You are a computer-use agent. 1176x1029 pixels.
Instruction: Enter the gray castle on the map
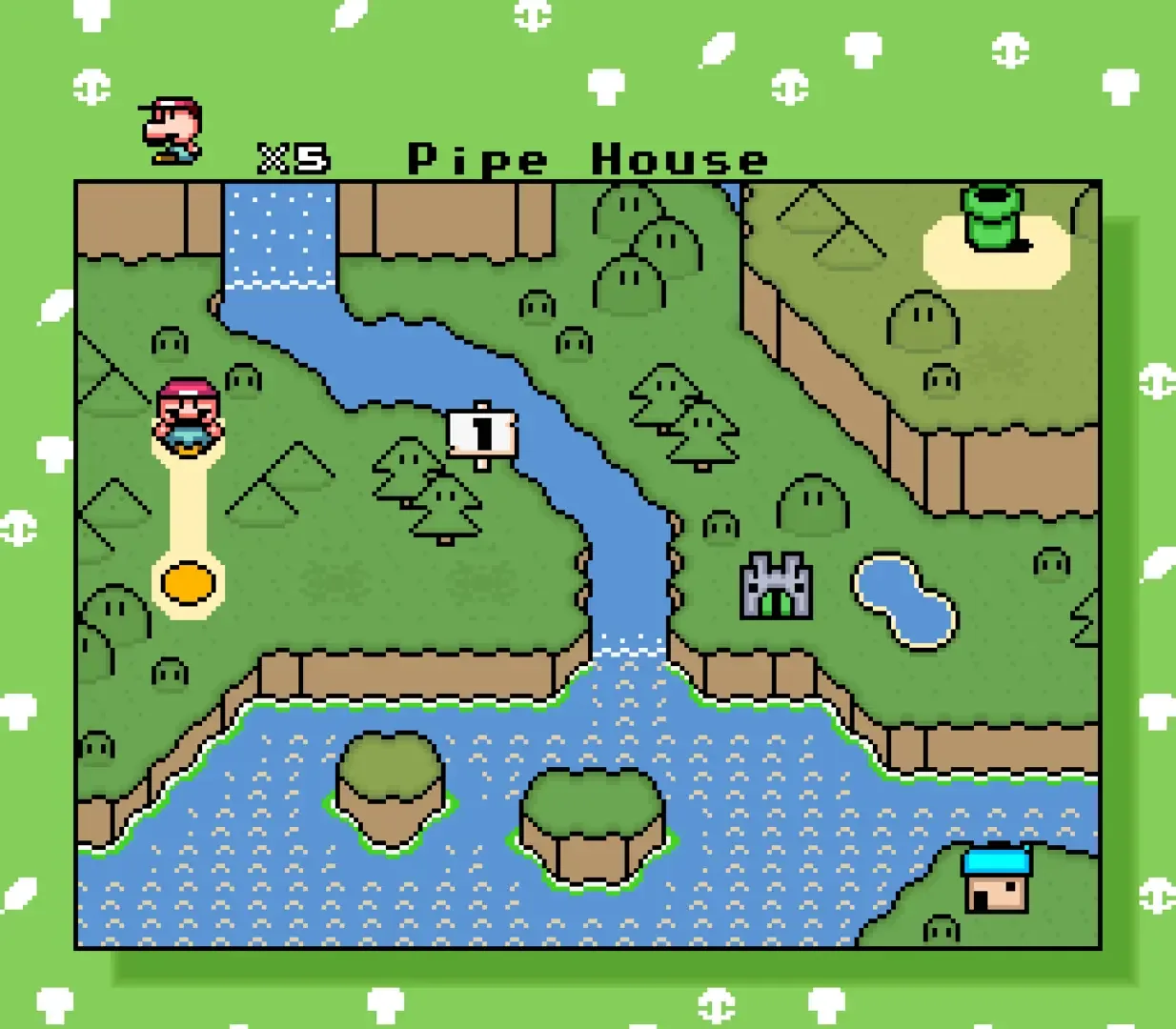[x=777, y=585]
